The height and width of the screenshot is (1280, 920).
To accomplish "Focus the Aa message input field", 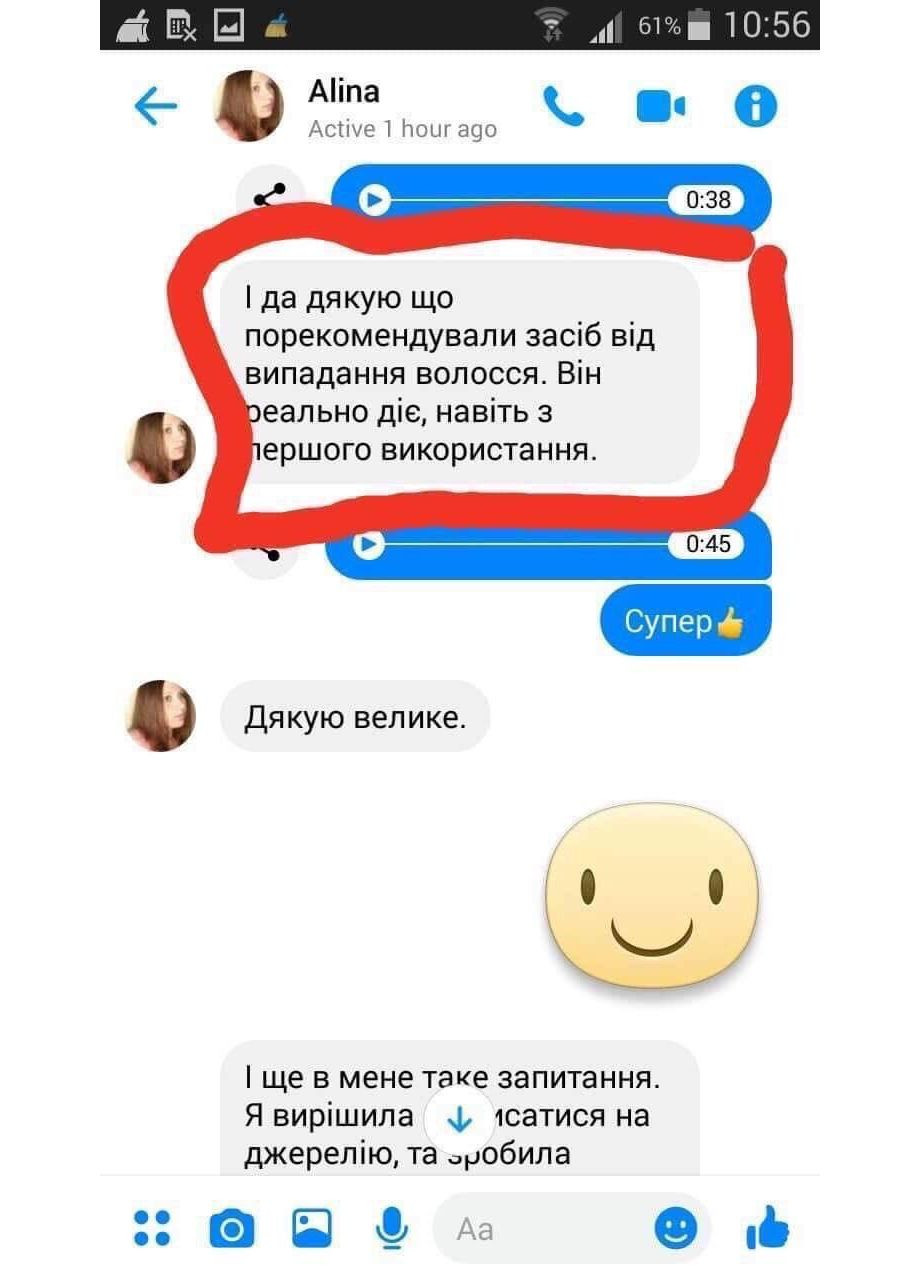I will point(540,1228).
